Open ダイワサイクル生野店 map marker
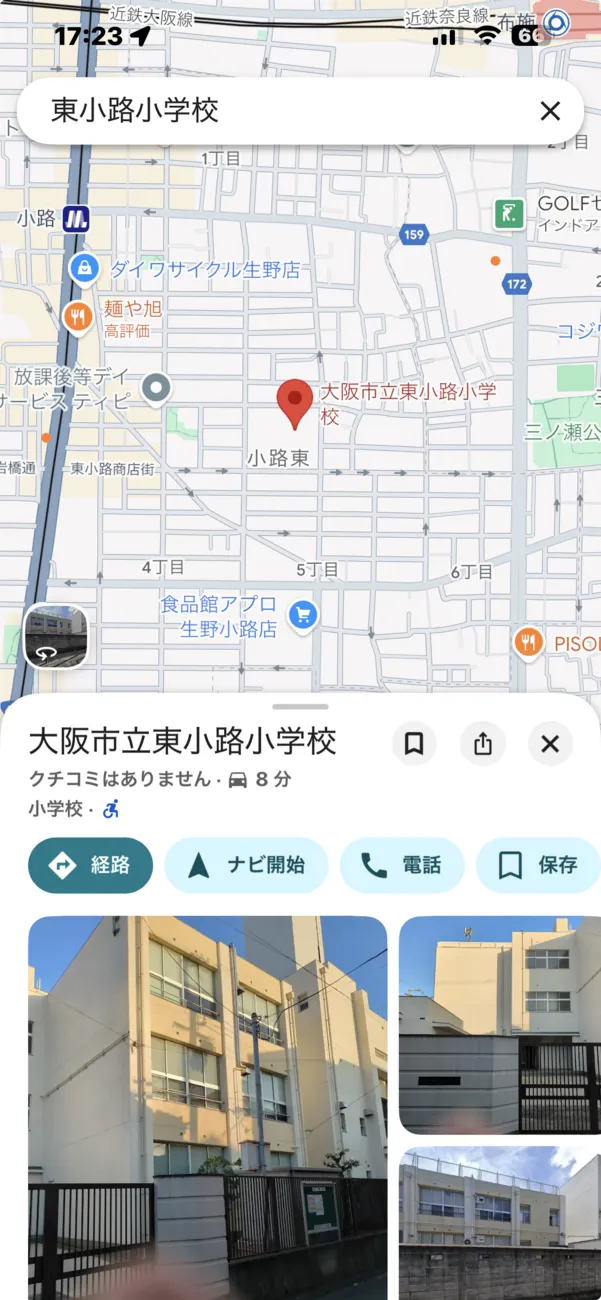The image size is (601, 1300). tap(84, 268)
